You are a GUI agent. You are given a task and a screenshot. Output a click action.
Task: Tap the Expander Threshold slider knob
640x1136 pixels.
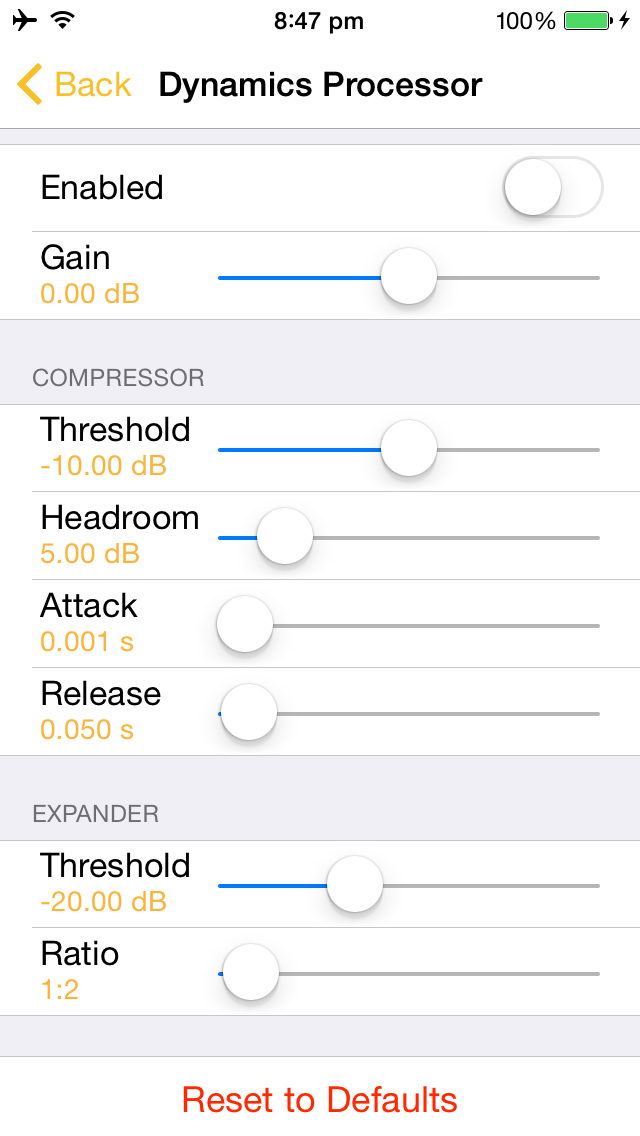pos(354,885)
